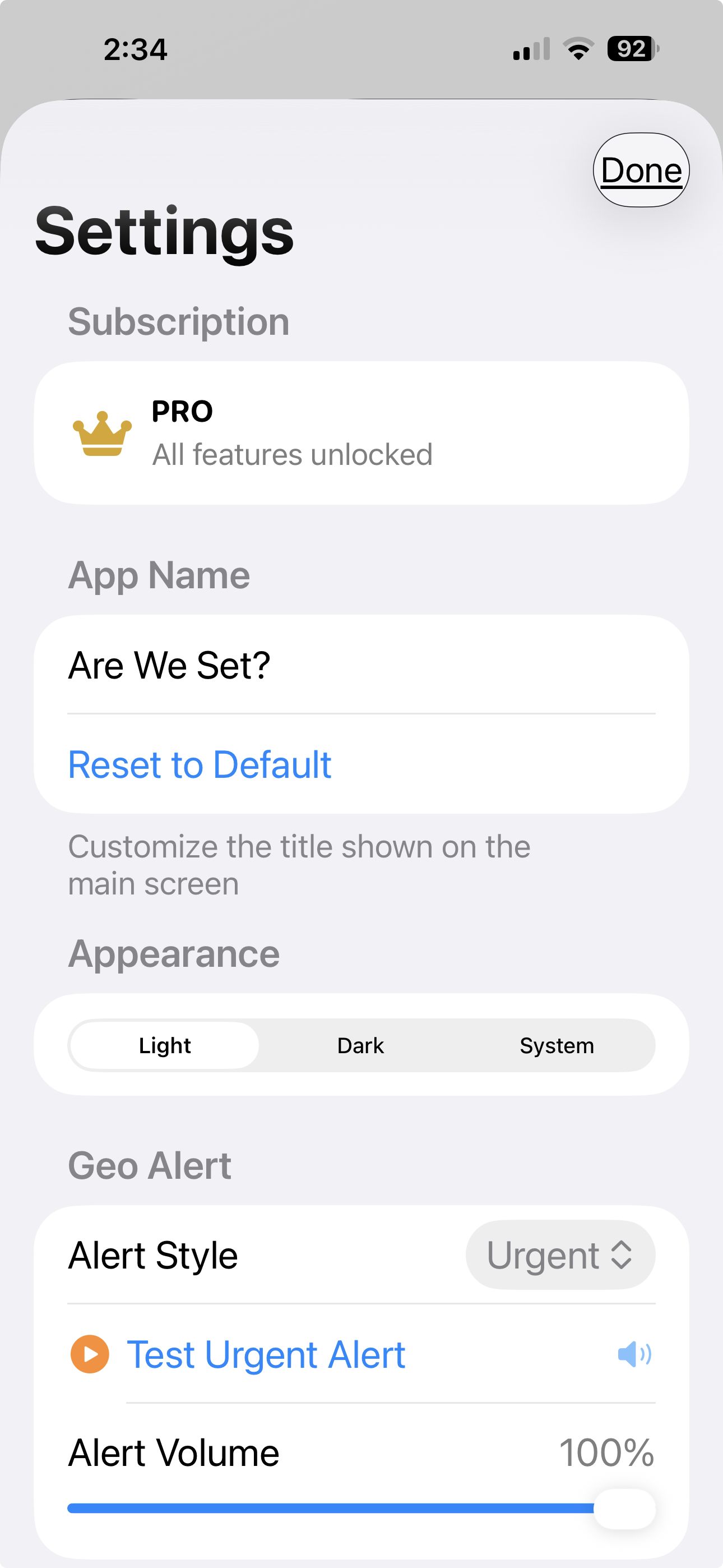Keep Light mode selected in the appearance switcher
723x1568 pixels.
164,1045
